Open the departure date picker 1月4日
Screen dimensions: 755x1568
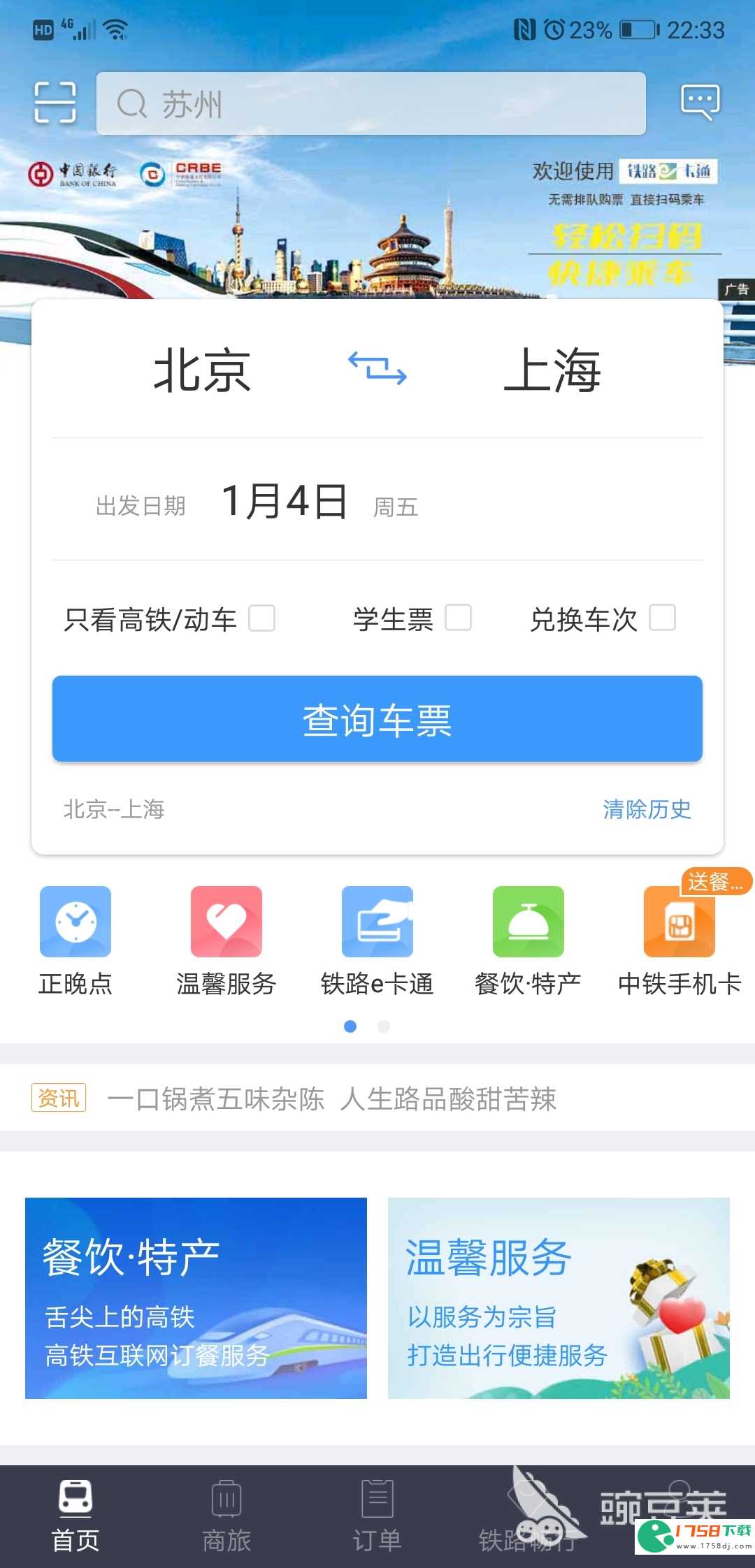click(x=284, y=502)
